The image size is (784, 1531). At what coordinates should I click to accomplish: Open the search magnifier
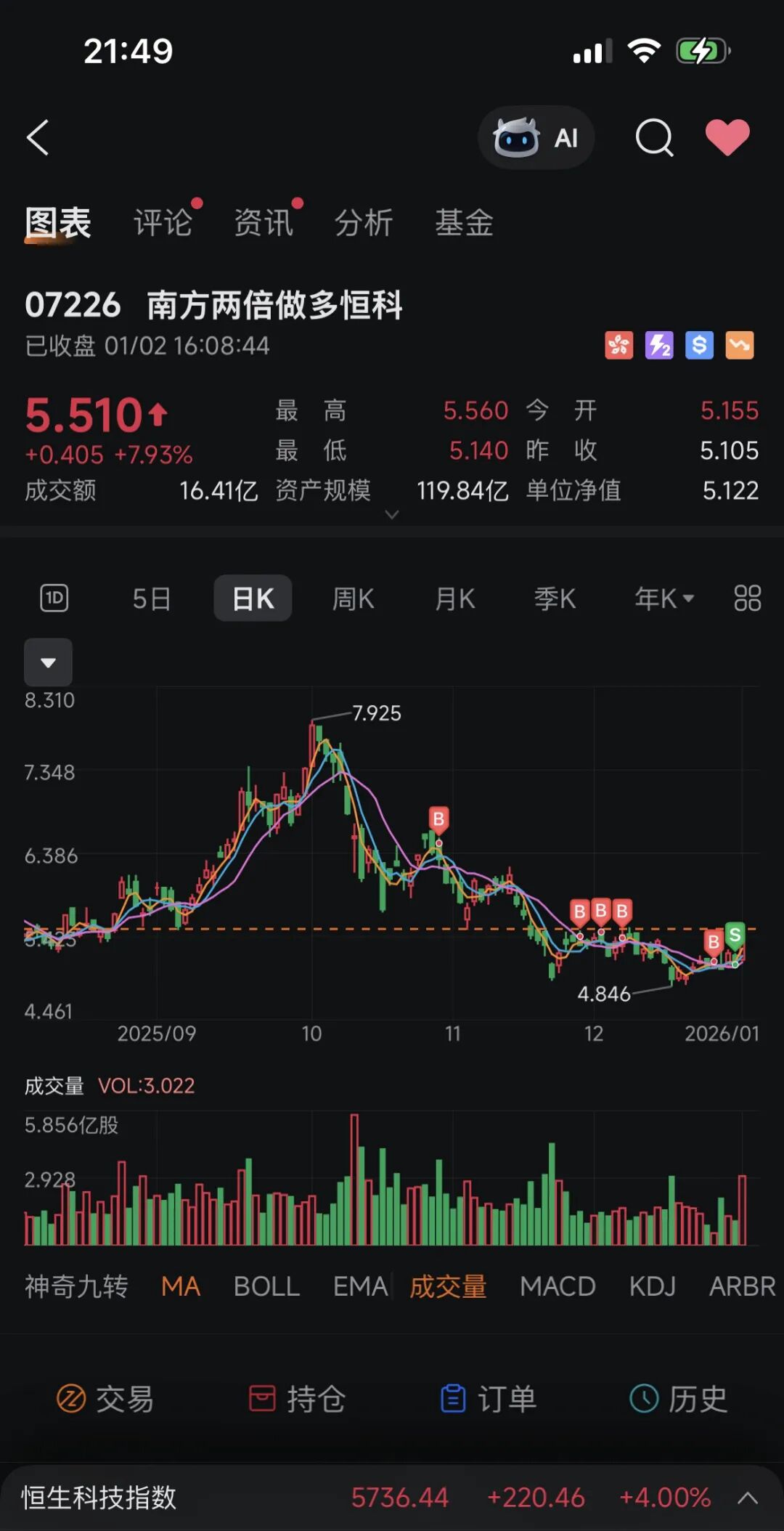(654, 137)
